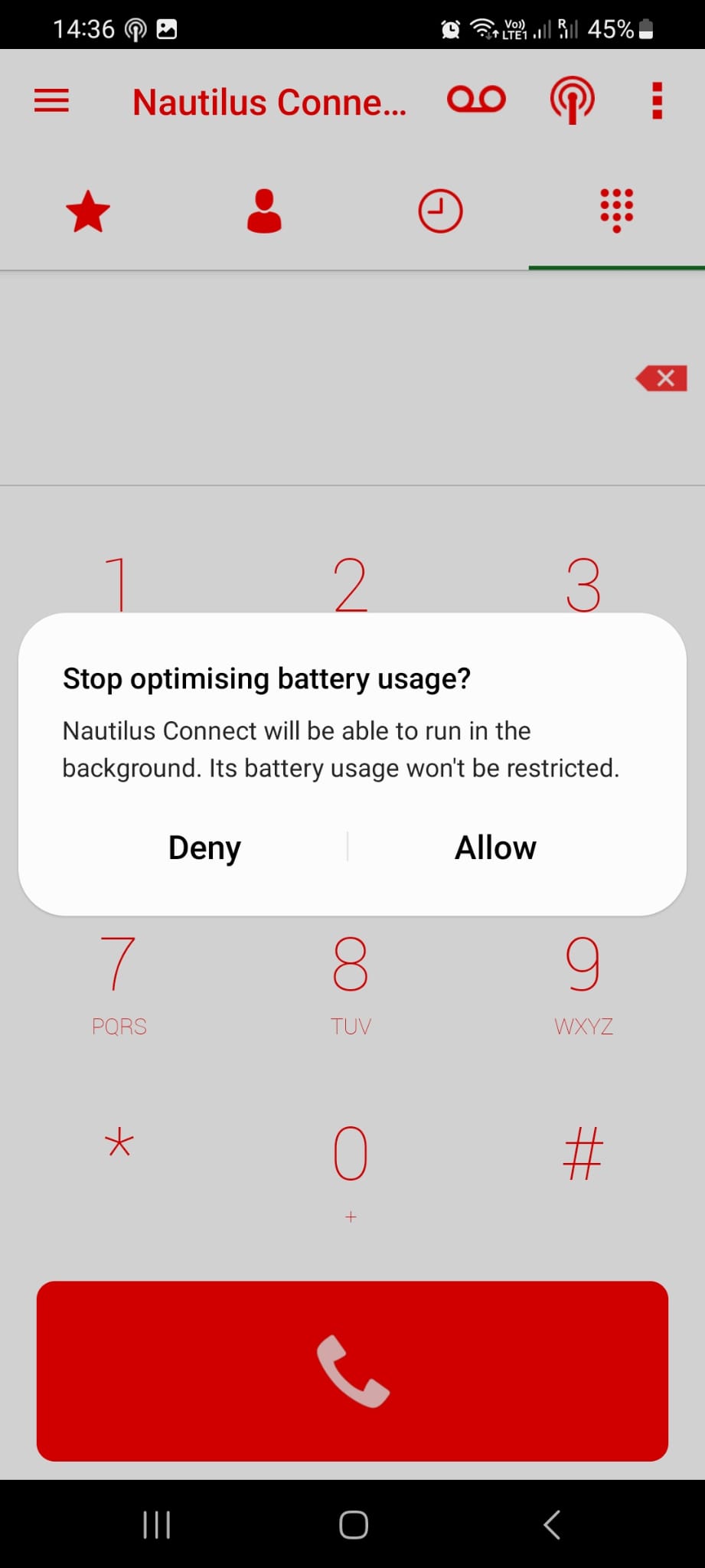This screenshot has height=1568, width=705.
Task: Open recent apps from the navigation bar
Action: point(157,1524)
